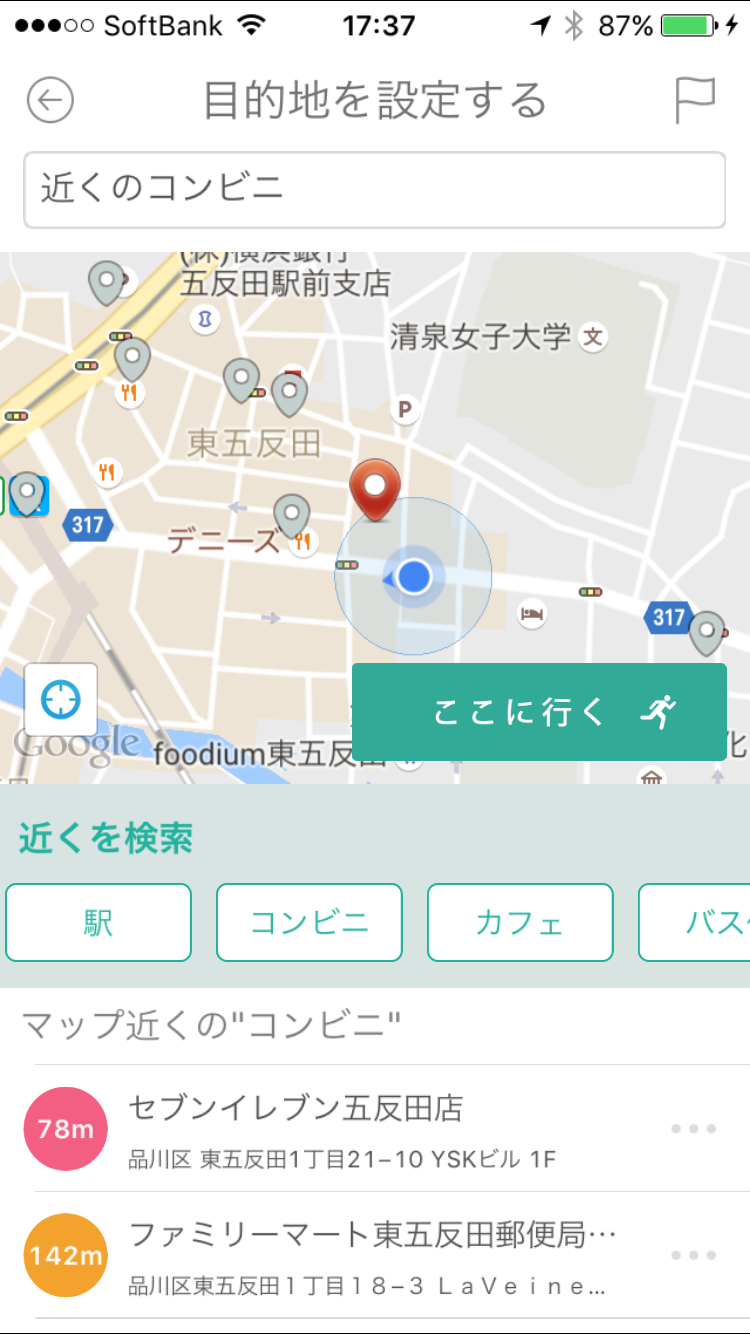The height and width of the screenshot is (1334, 750).
Task: Tap the ここに行く button
Action: pyautogui.click(x=539, y=712)
